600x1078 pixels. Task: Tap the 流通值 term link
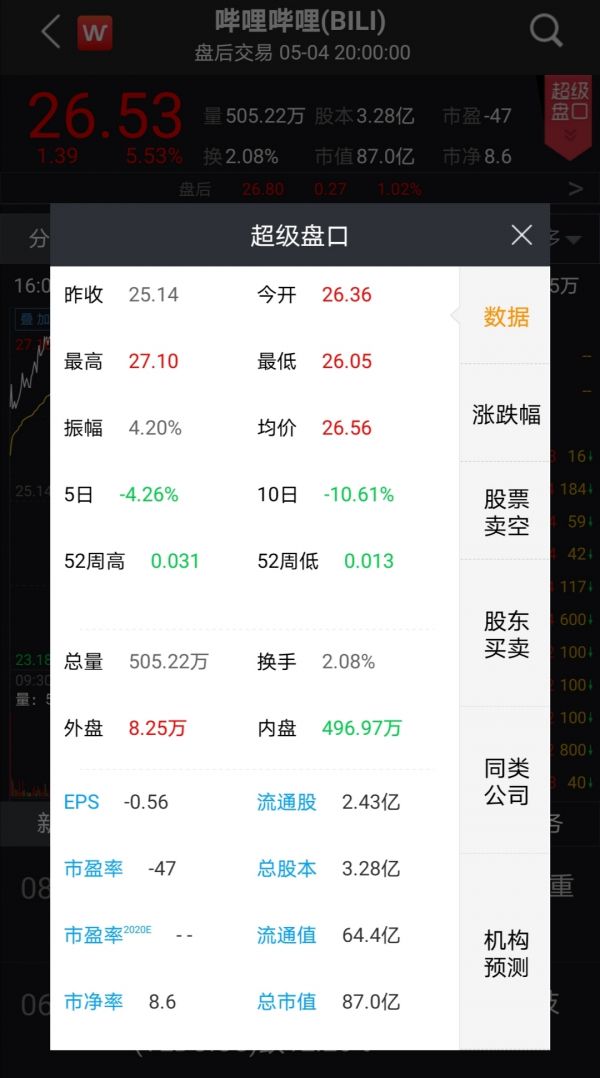pos(286,936)
